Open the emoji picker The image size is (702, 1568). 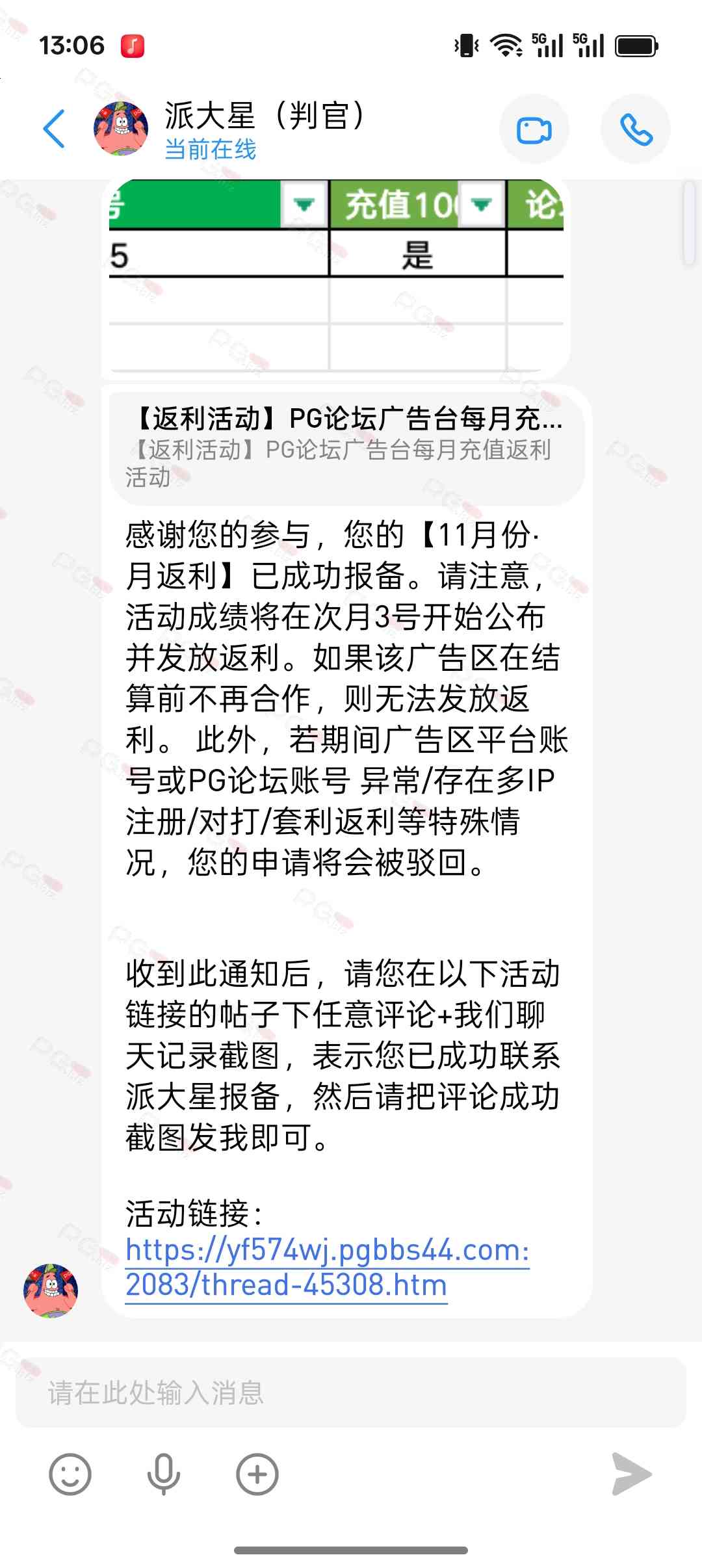pos(70,1474)
